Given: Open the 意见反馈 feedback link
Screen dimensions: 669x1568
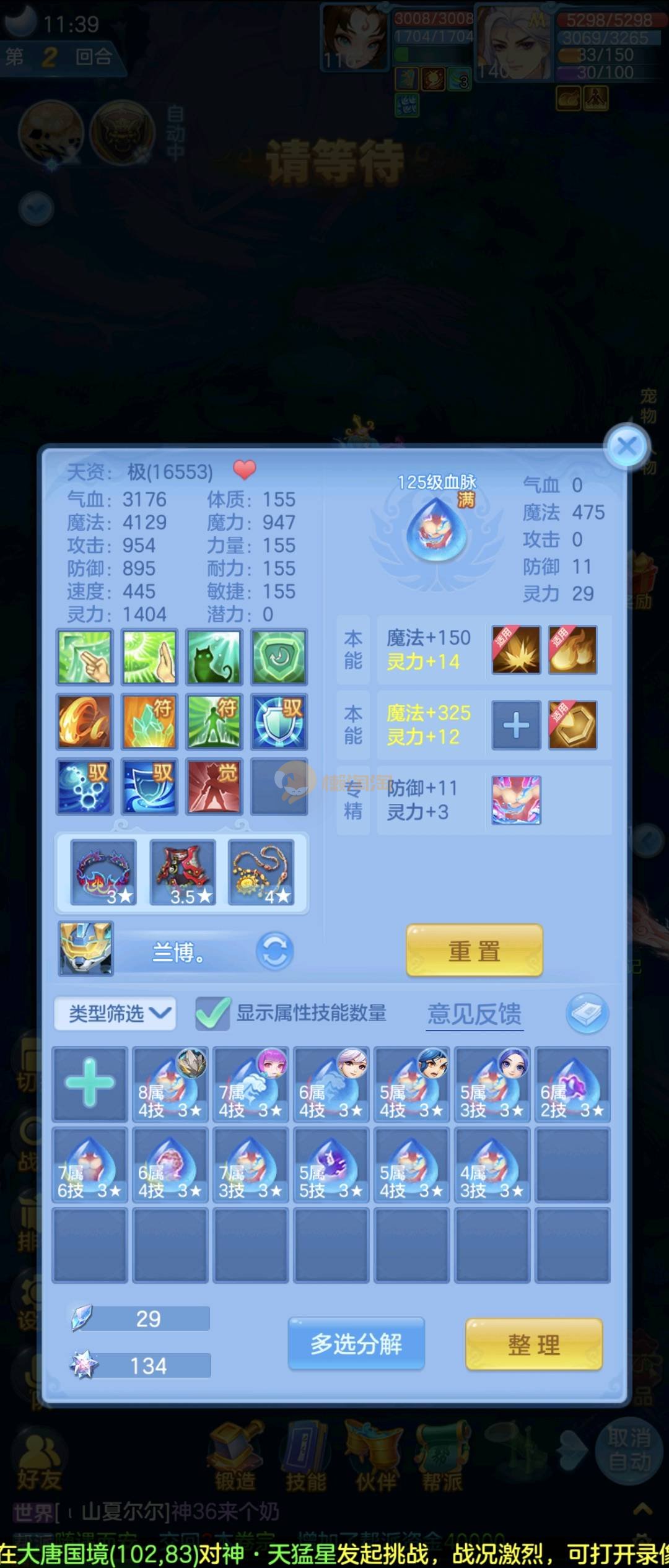Looking at the screenshot, I should click(474, 1014).
